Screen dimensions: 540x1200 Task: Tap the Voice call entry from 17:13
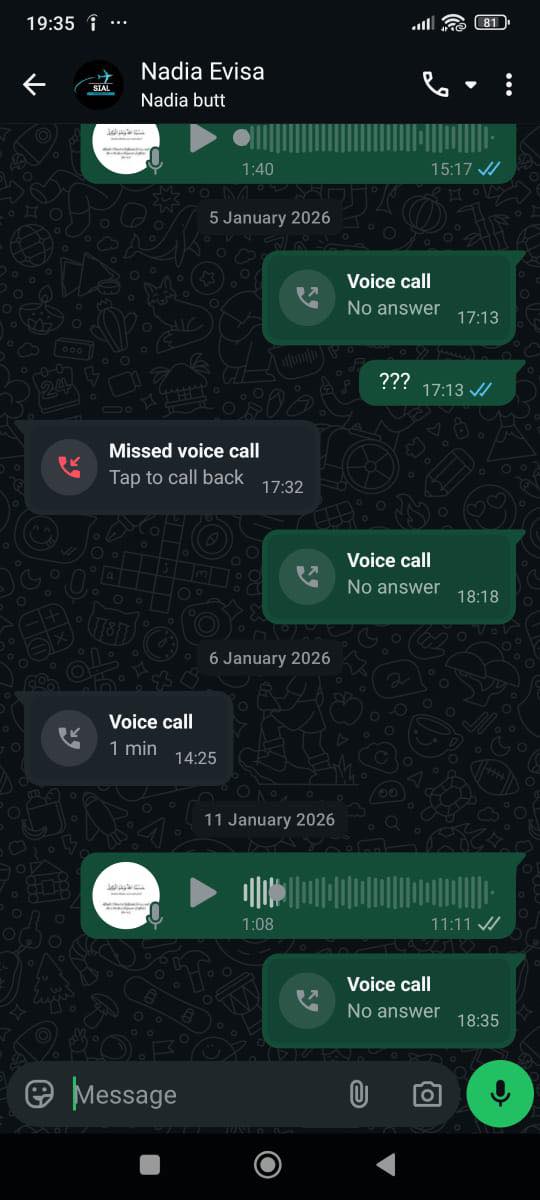(x=389, y=298)
